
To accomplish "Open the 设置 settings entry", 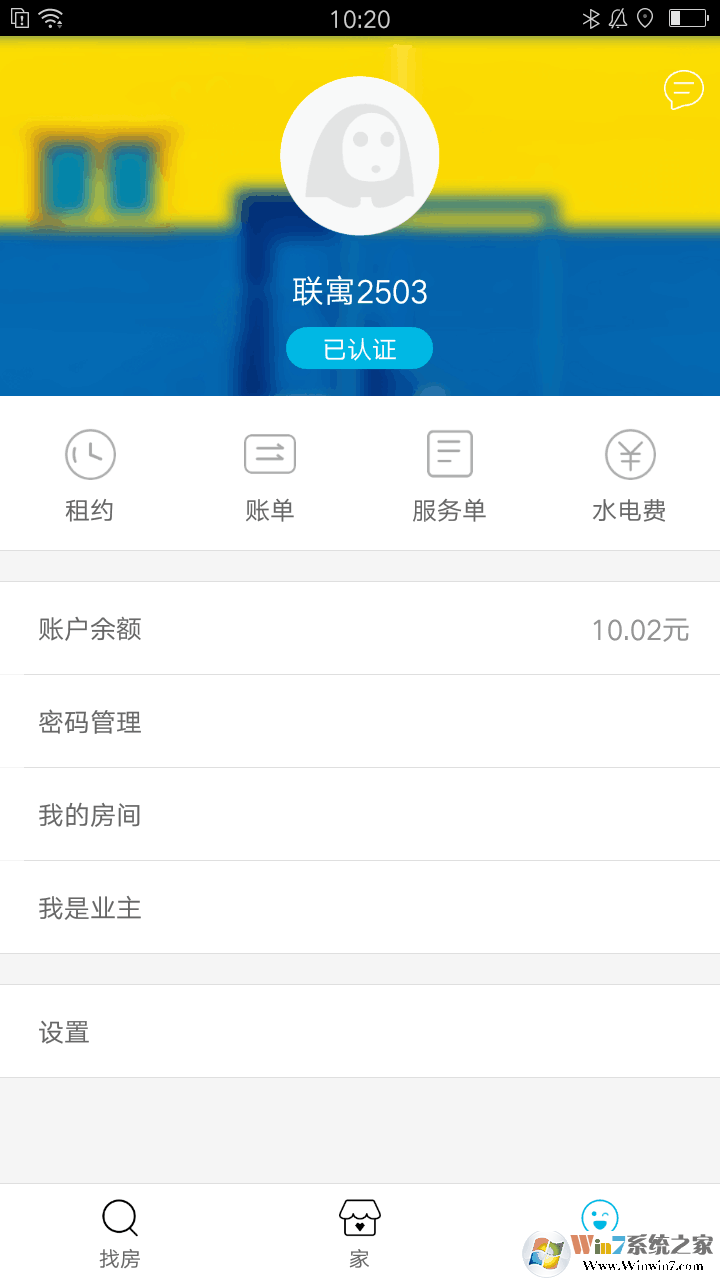I will click(x=360, y=1031).
